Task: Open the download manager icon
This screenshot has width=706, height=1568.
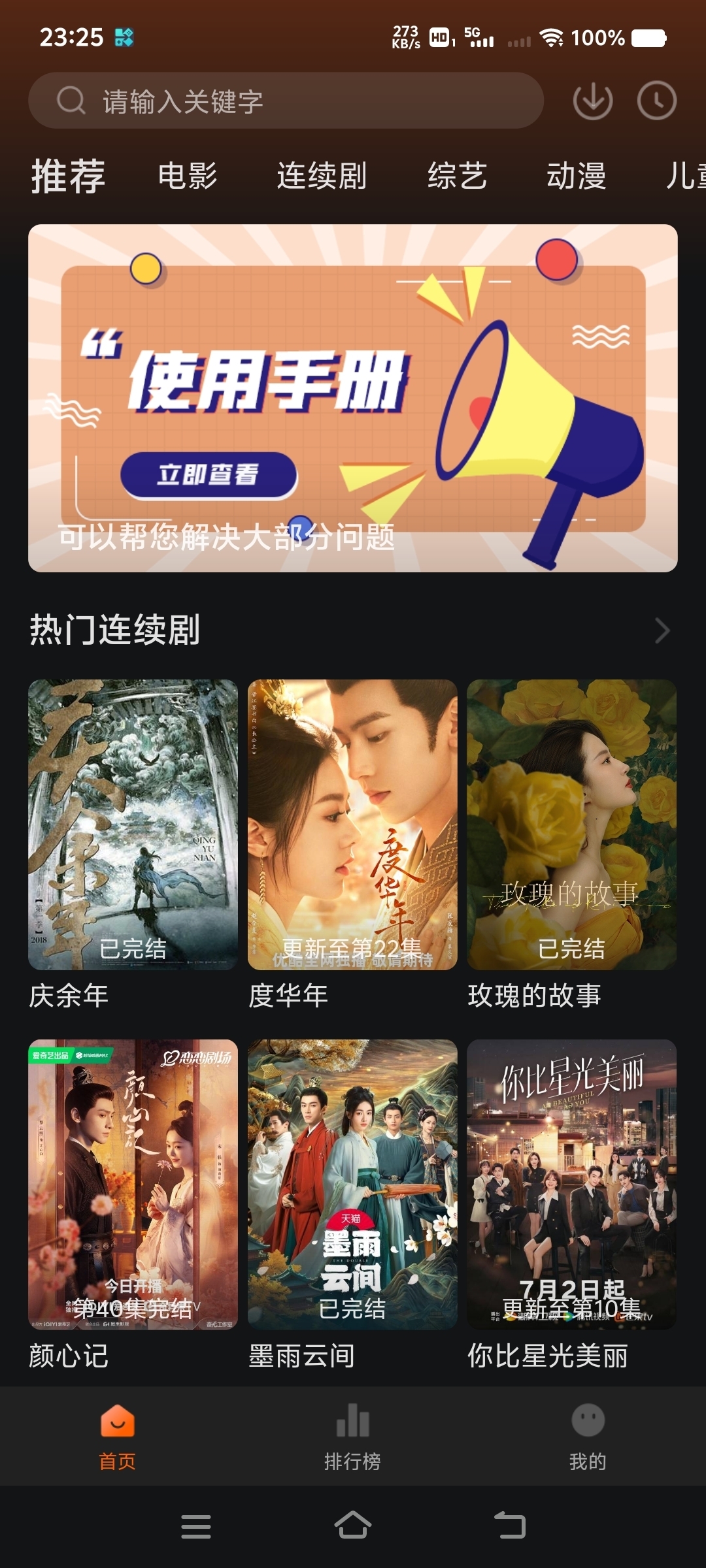Action: pyautogui.click(x=592, y=101)
